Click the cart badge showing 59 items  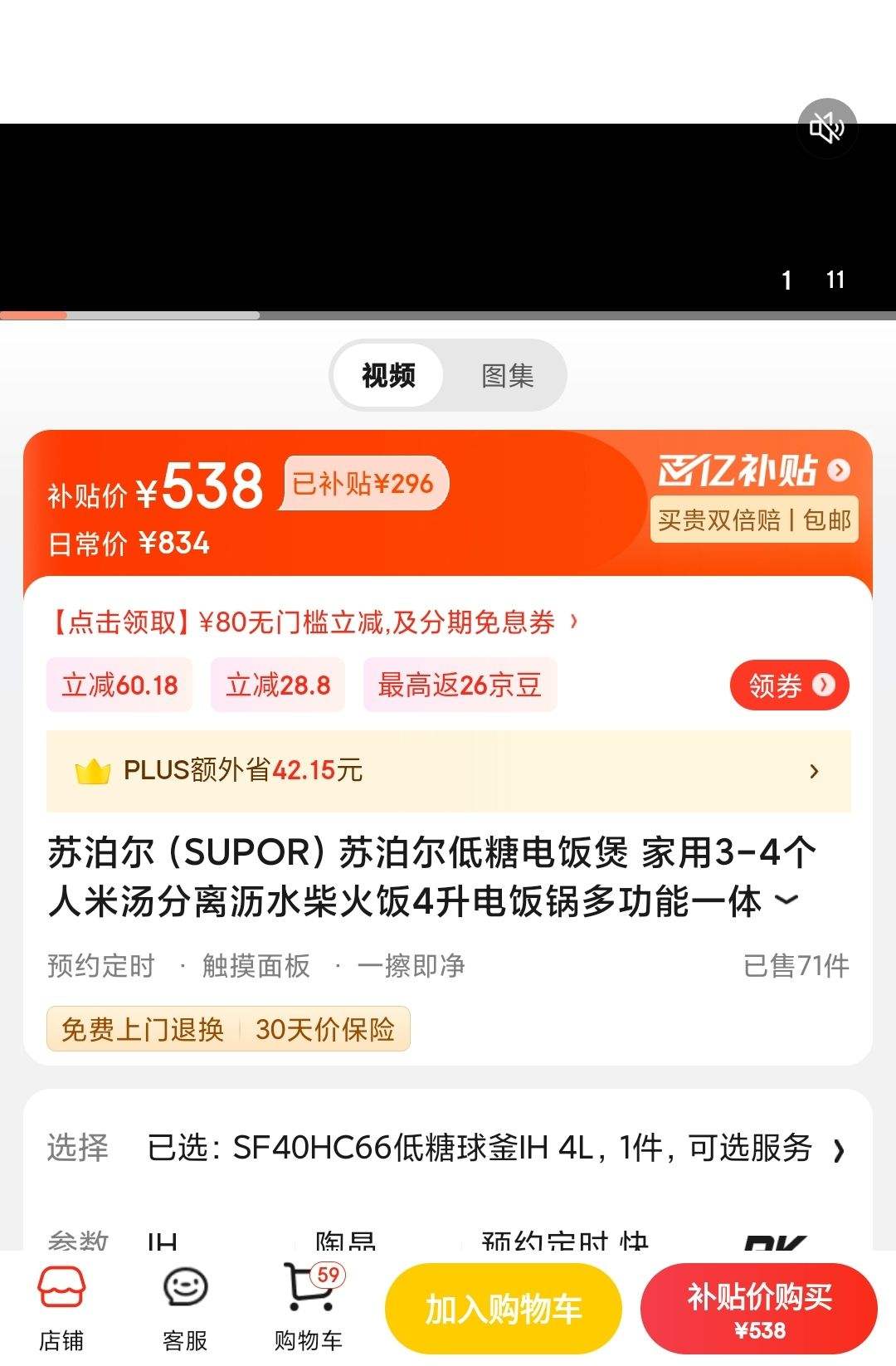[x=329, y=1272]
